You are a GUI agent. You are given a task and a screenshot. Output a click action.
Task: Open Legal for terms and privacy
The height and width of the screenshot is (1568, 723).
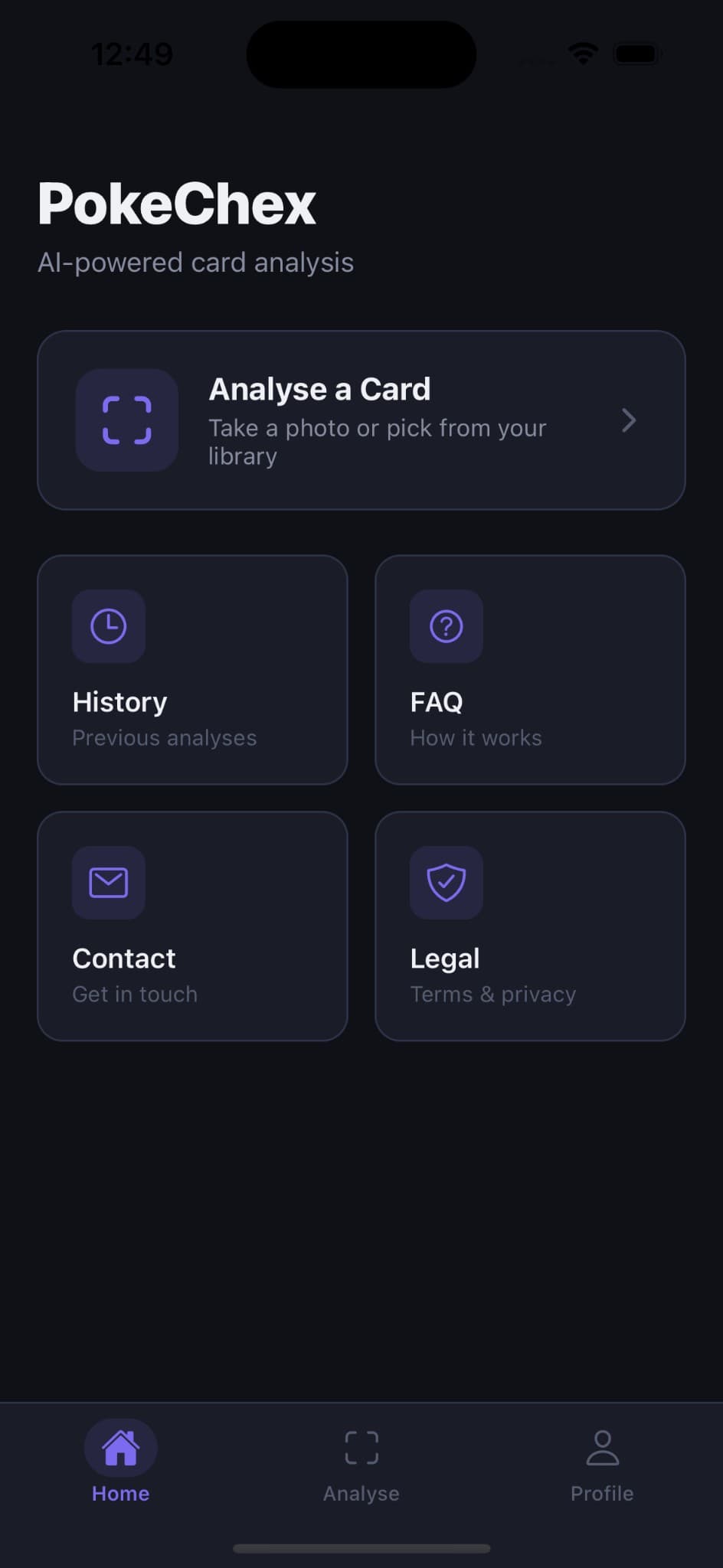coord(529,926)
